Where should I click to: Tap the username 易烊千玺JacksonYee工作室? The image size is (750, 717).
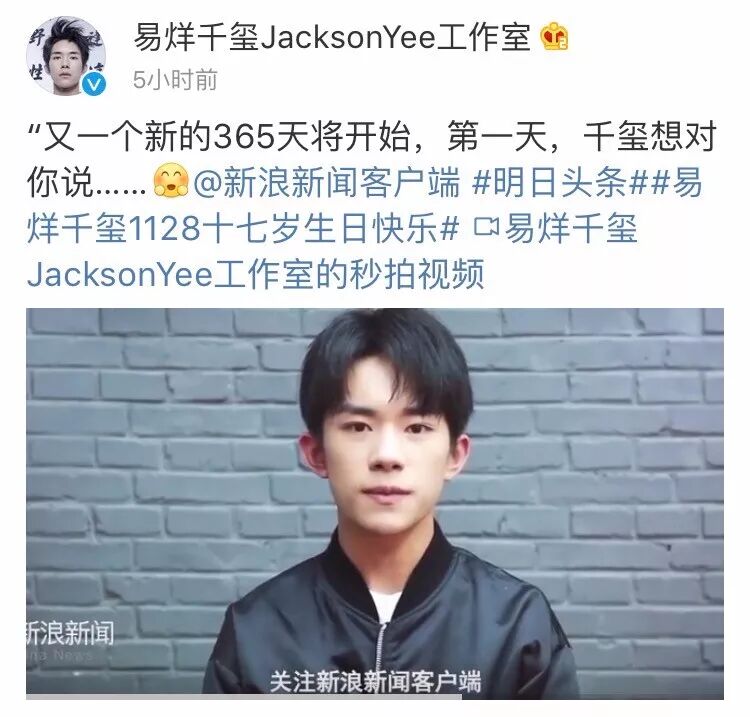332,38
